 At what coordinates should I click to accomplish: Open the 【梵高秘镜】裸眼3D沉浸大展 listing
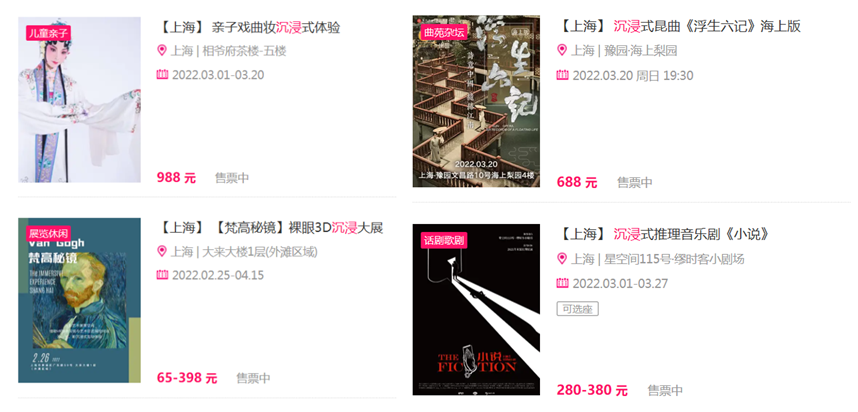[270, 226]
